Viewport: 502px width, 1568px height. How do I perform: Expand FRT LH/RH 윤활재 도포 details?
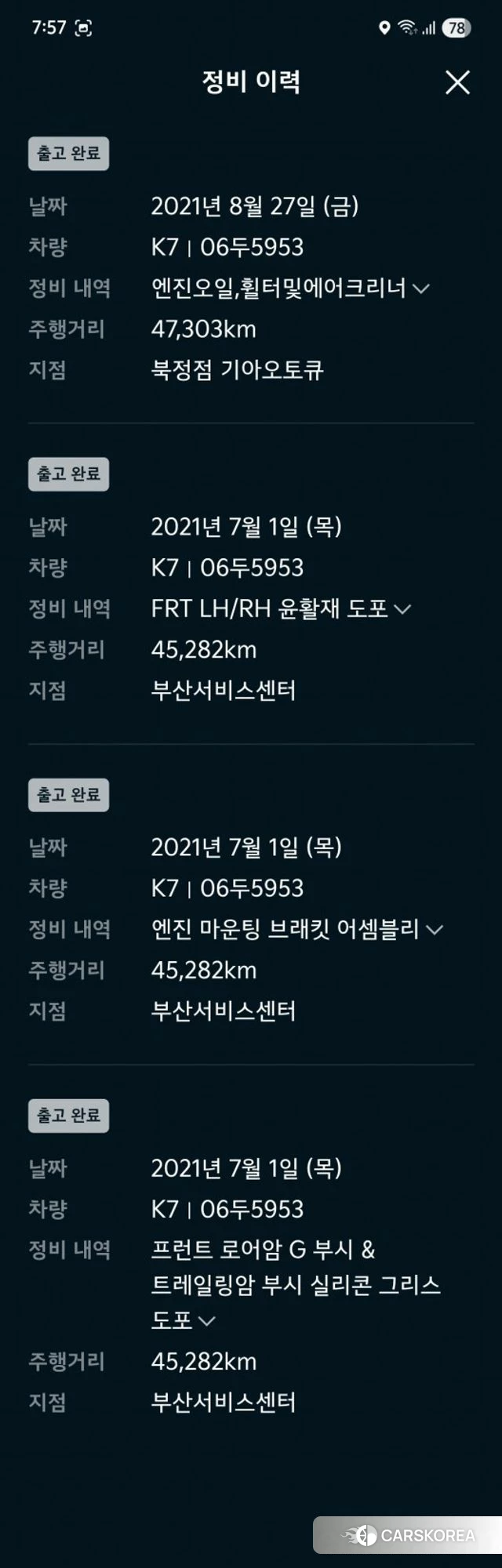pyautogui.click(x=402, y=609)
